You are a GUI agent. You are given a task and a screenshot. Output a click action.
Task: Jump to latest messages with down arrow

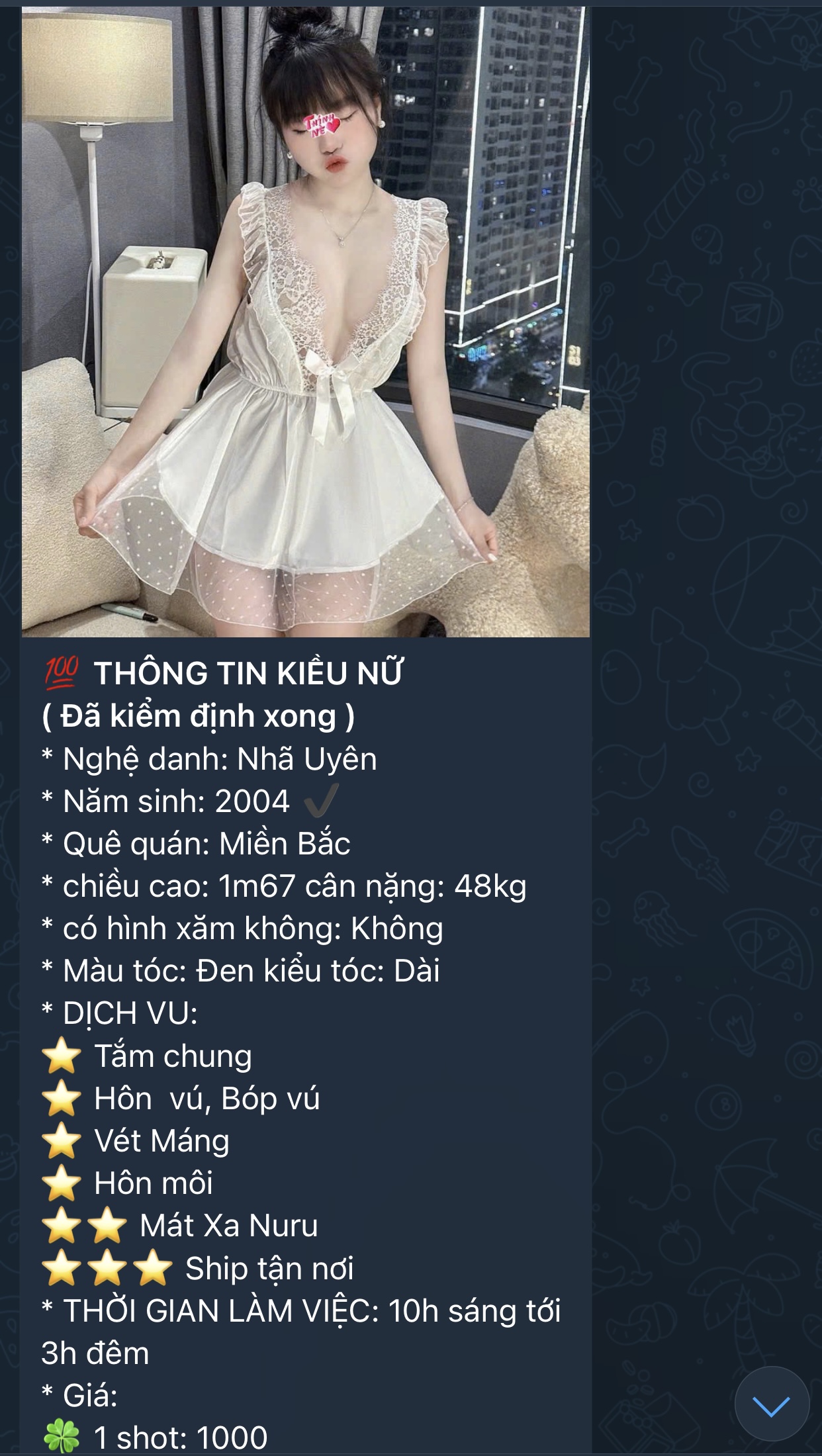[x=771, y=1404]
